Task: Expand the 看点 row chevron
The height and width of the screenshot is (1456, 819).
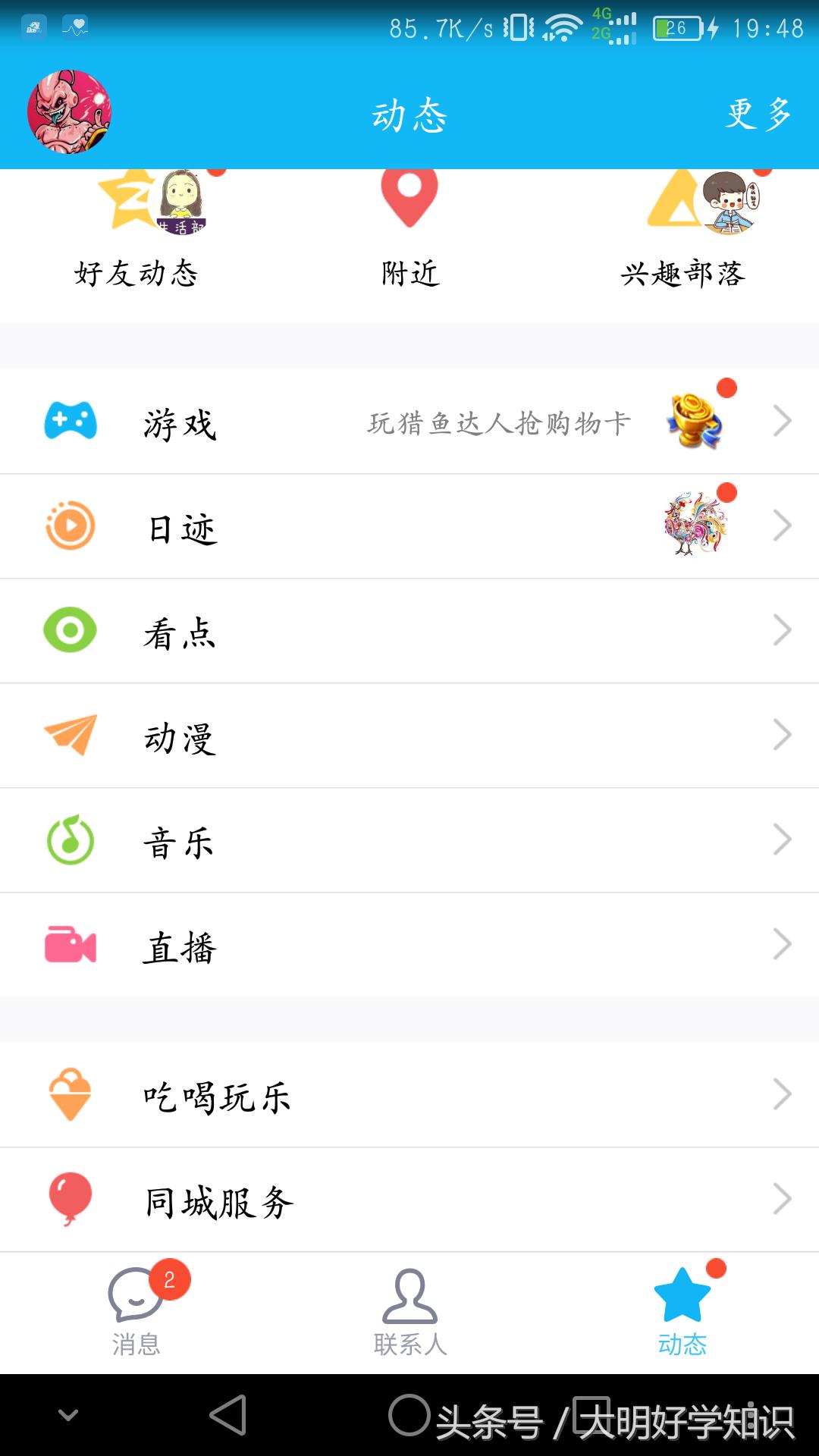Action: click(783, 631)
